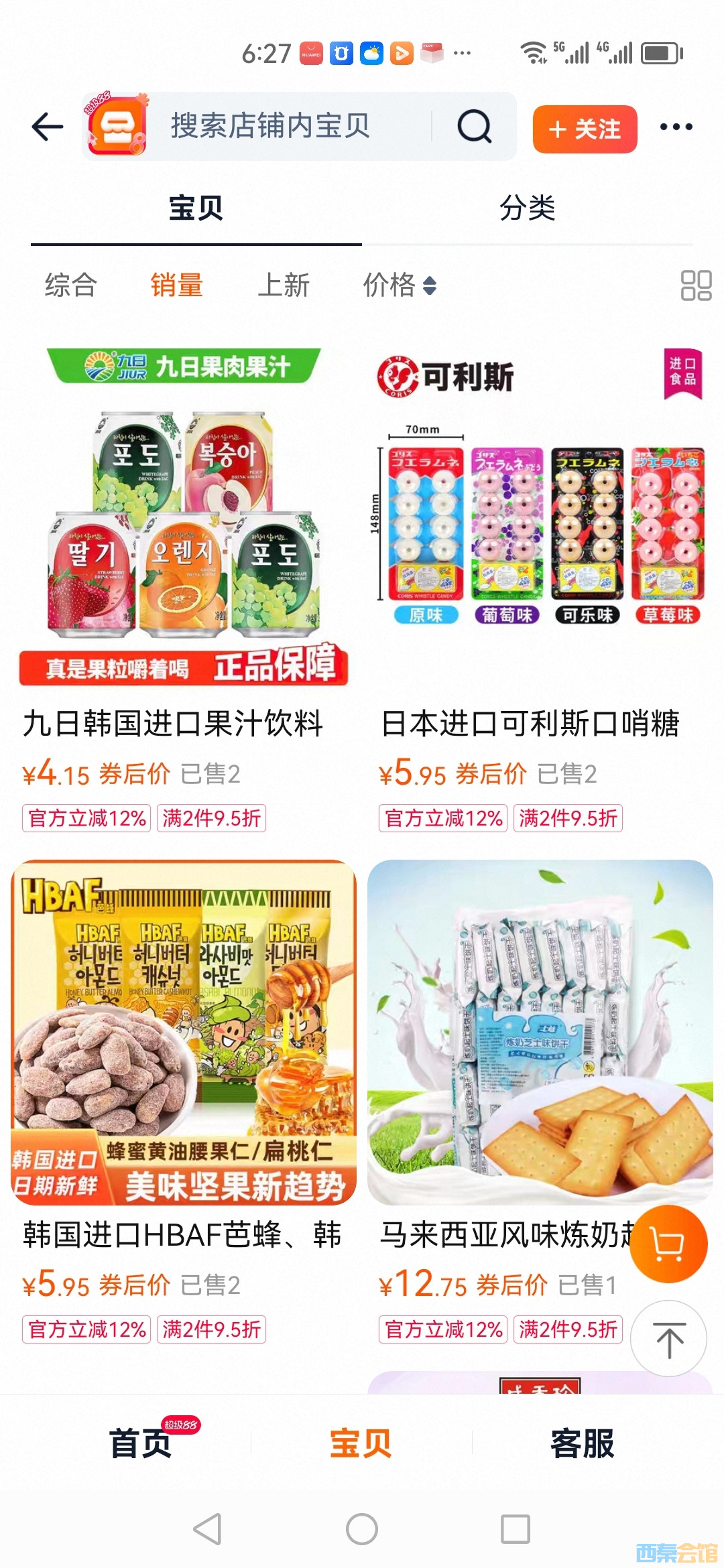Follow the shop with 关注 button
This screenshot has height=1568, width=724.
585,129
